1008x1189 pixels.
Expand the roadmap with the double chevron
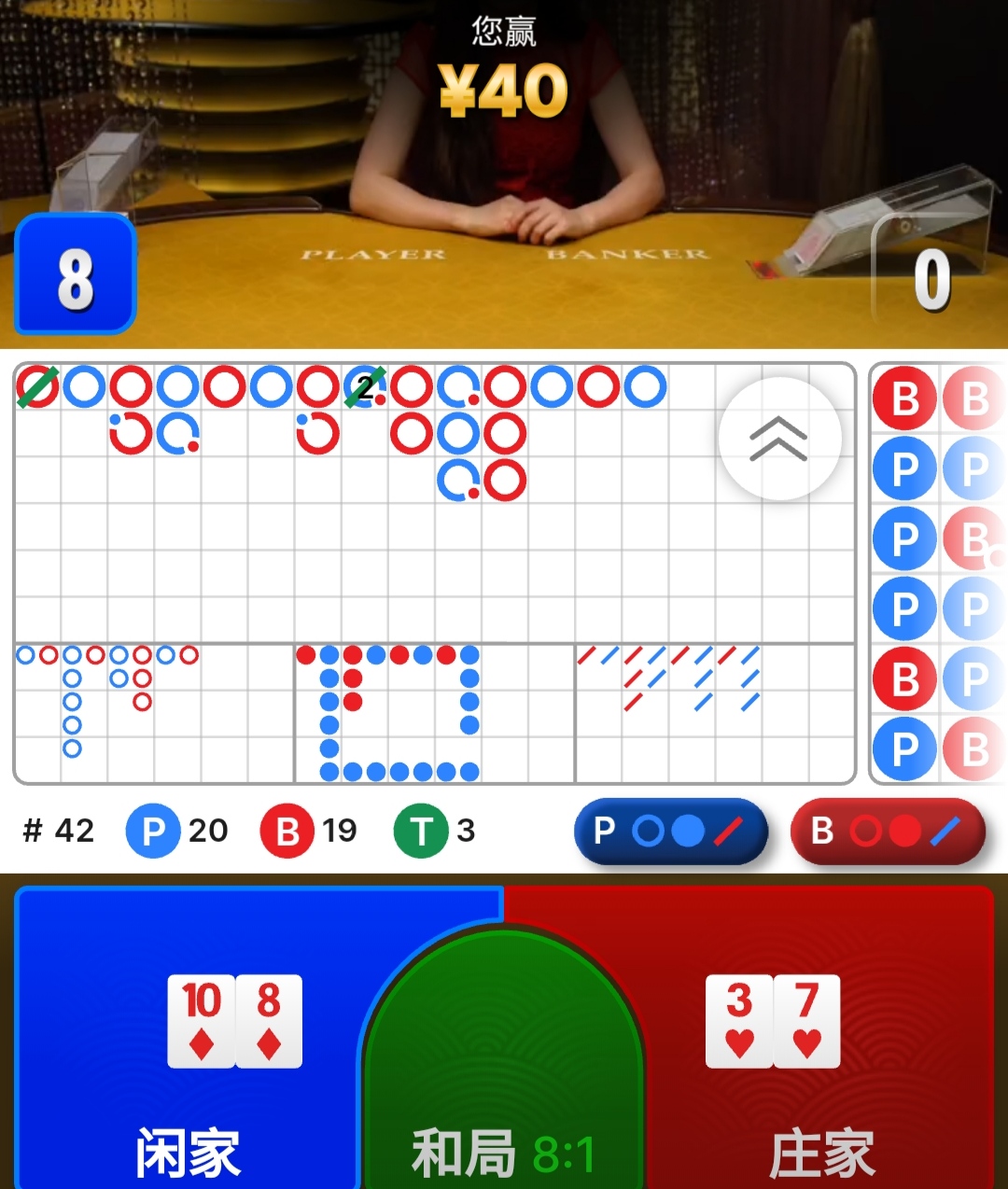pos(779,439)
